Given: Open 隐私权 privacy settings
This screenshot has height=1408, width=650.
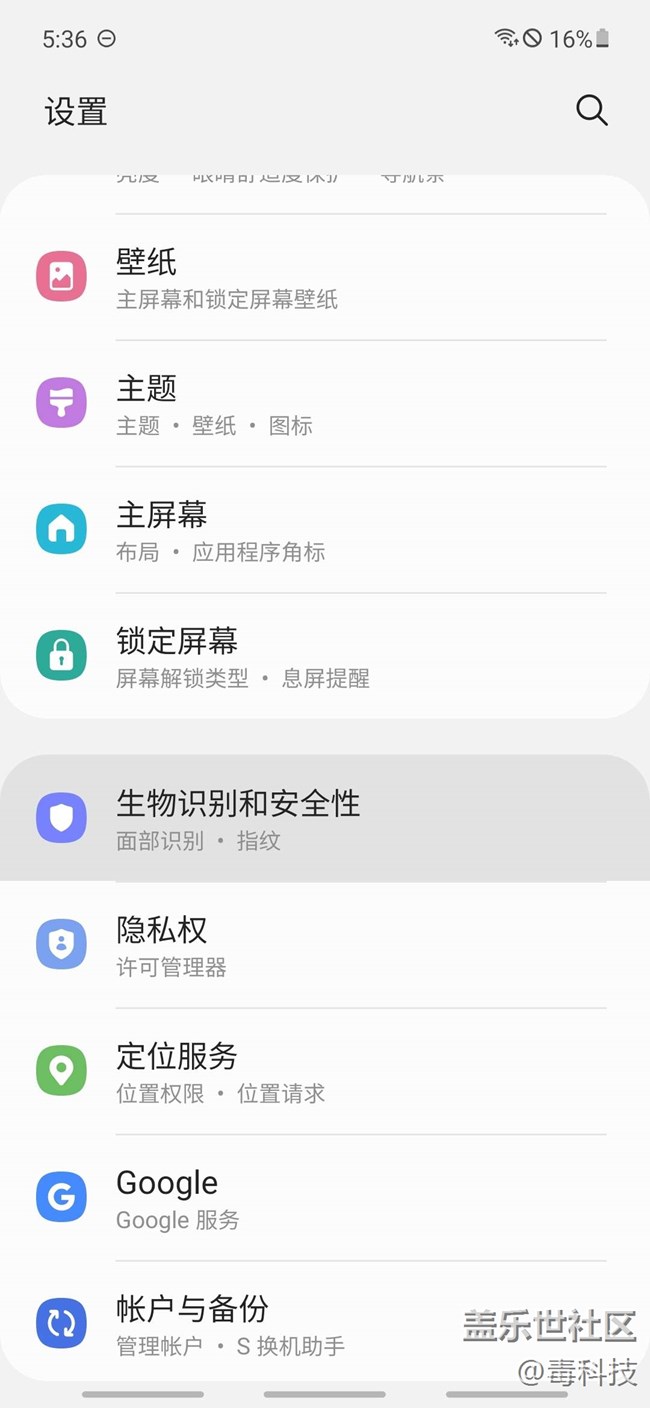Looking at the screenshot, I should pyautogui.click(x=325, y=945).
